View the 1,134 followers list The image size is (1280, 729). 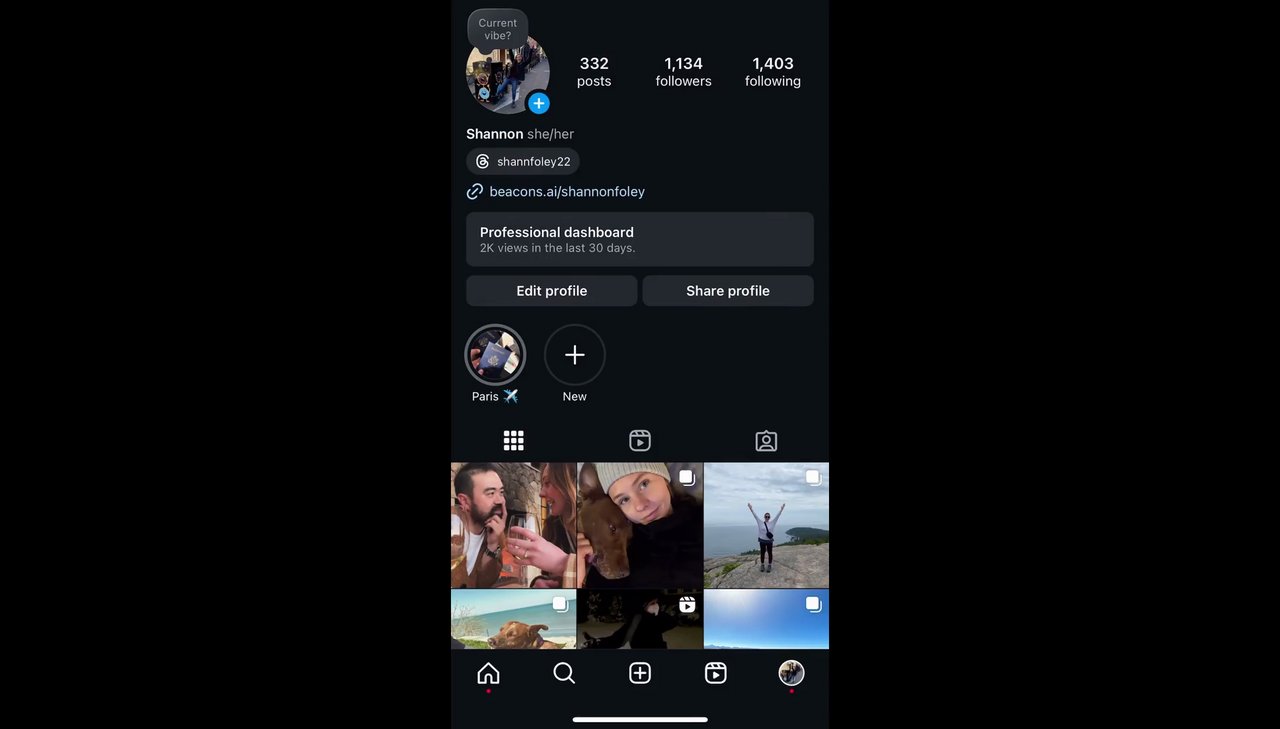point(683,72)
